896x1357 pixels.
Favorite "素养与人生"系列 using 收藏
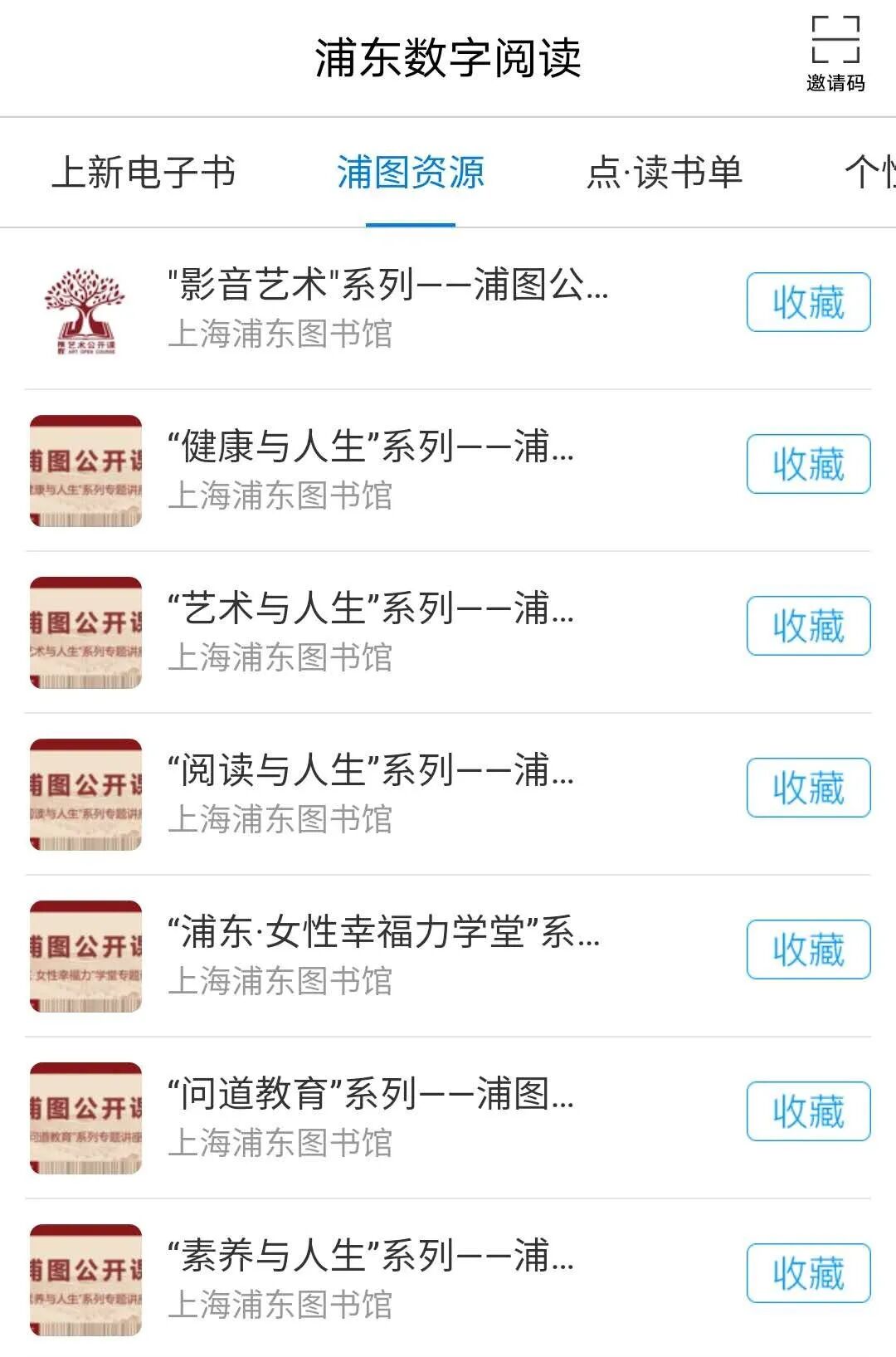coord(808,1273)
